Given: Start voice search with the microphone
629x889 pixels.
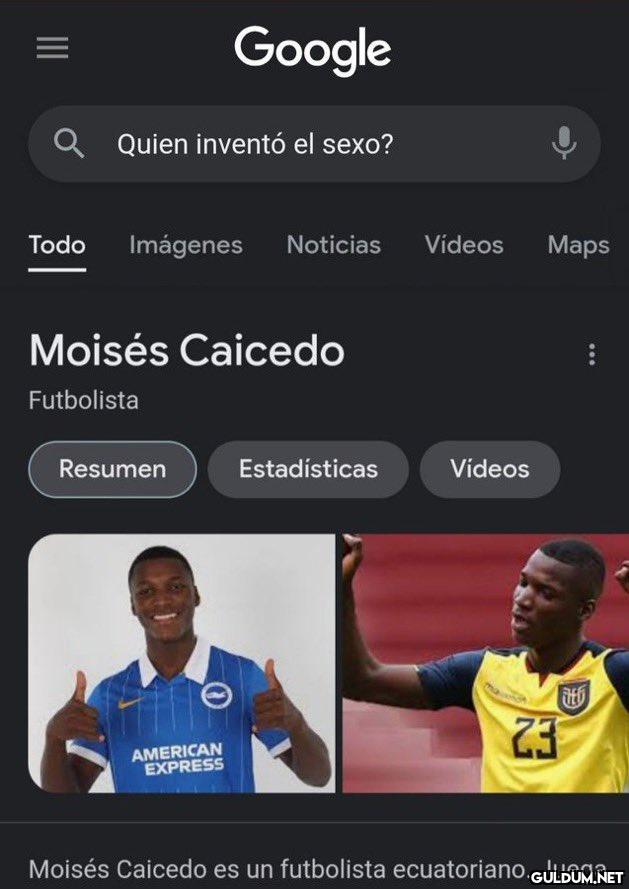Looking at the screenshot, I should point(564,144).
